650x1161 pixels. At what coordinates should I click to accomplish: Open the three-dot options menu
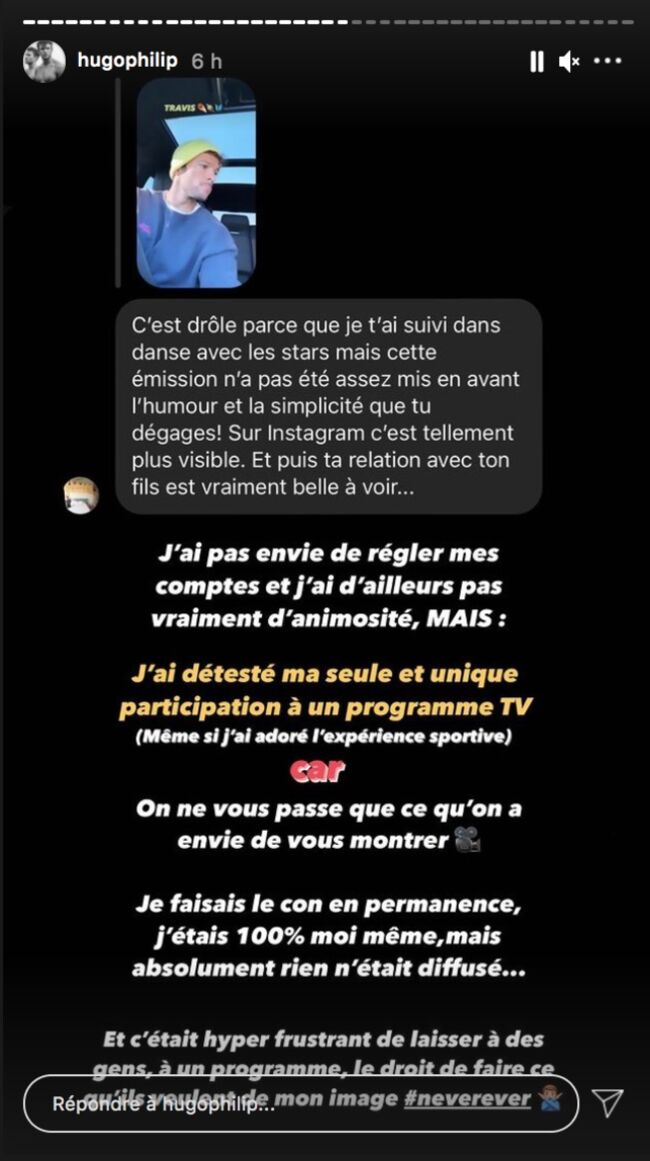[x=607, y=62]
